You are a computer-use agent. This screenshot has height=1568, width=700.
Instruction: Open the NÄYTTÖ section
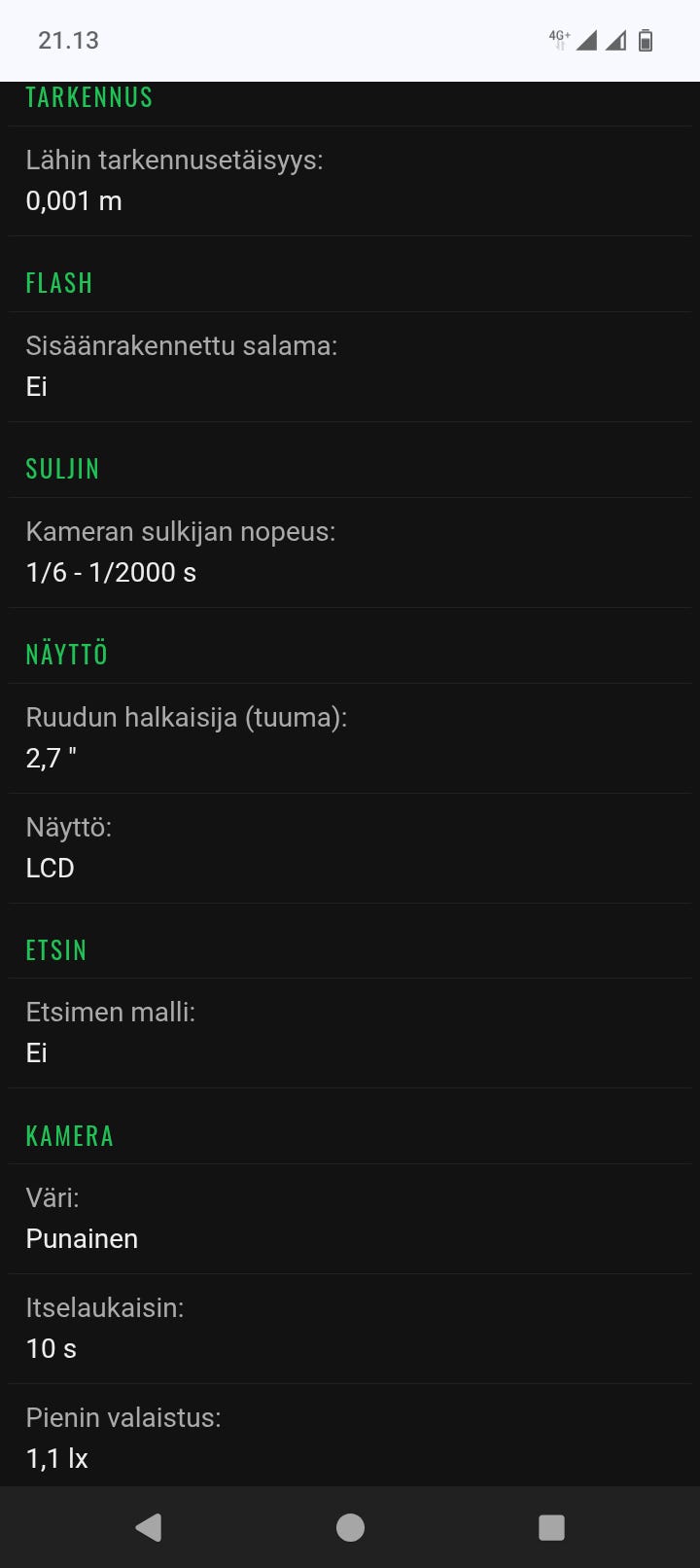pyautogui.click(x=66, y=654)
